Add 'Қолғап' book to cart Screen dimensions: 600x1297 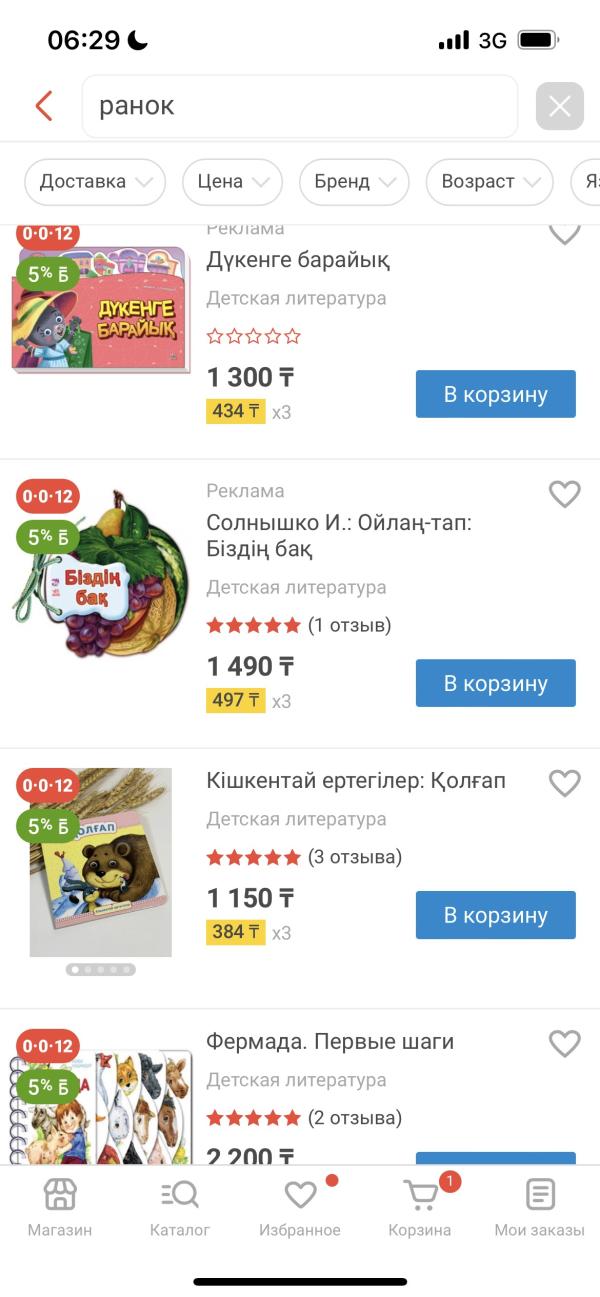[x=495, y=915]
